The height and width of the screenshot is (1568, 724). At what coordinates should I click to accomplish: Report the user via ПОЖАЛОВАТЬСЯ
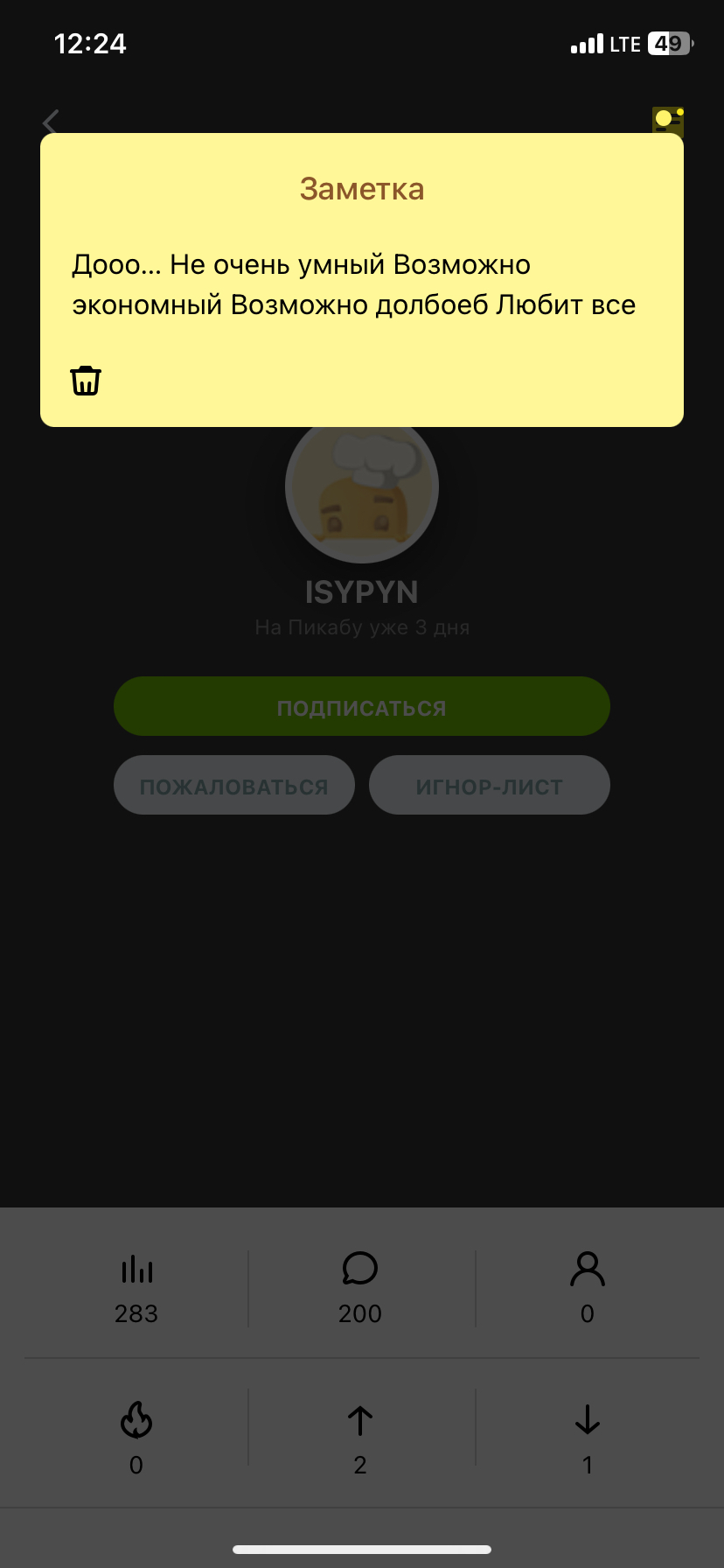(233, 786)
